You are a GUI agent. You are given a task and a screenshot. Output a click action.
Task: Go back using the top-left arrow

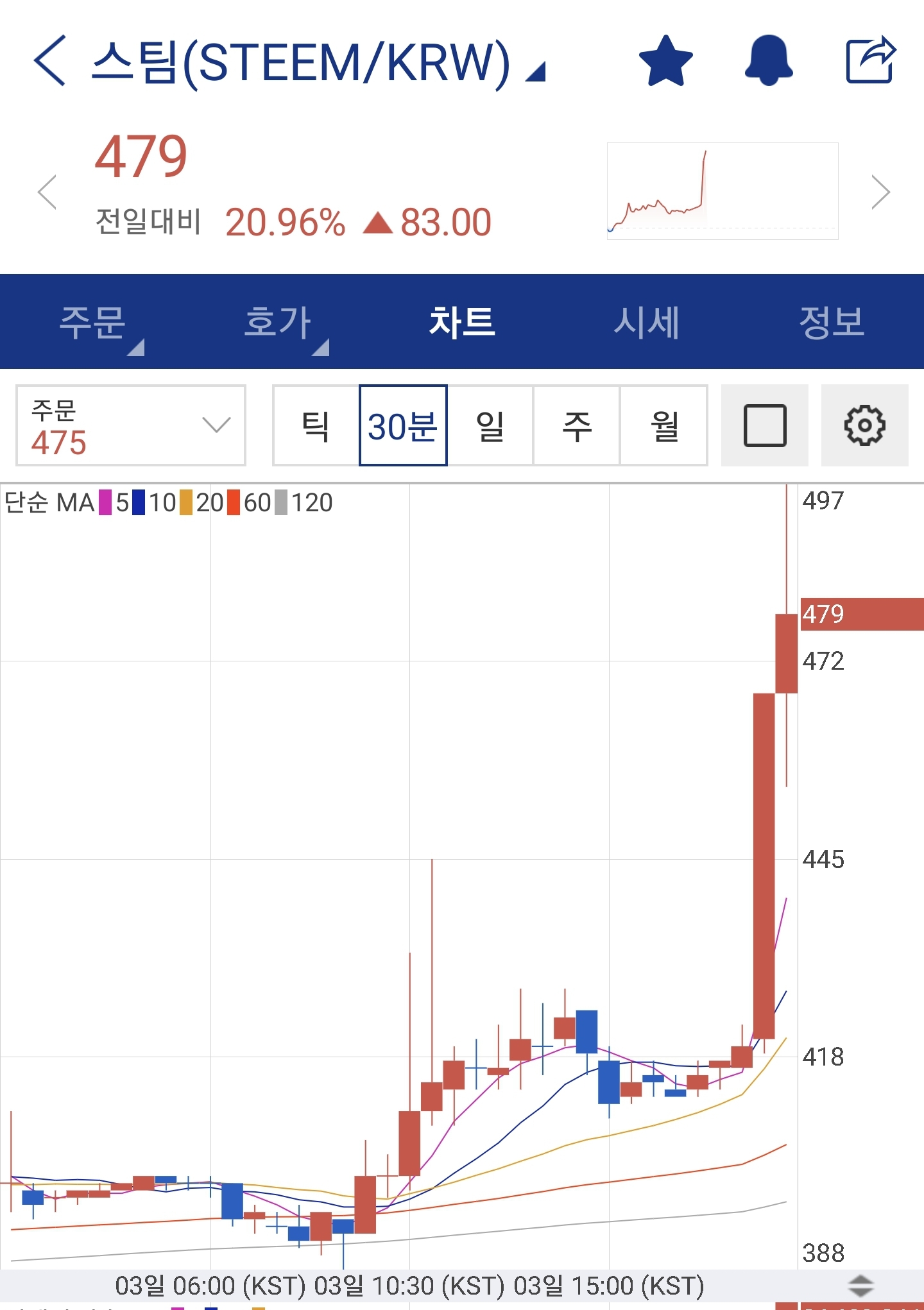(50, 61)
